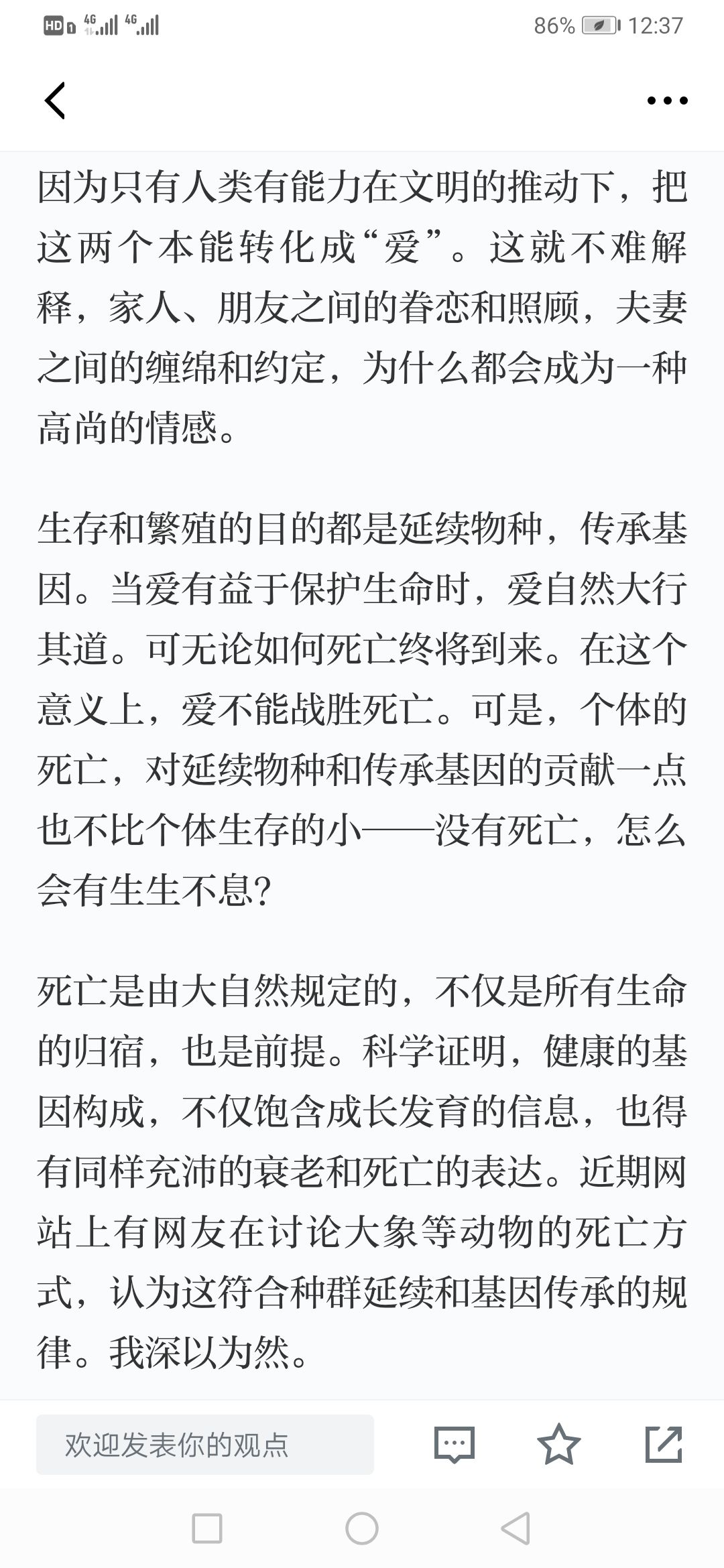Open the three-dot overflow menu

point(667,101)
